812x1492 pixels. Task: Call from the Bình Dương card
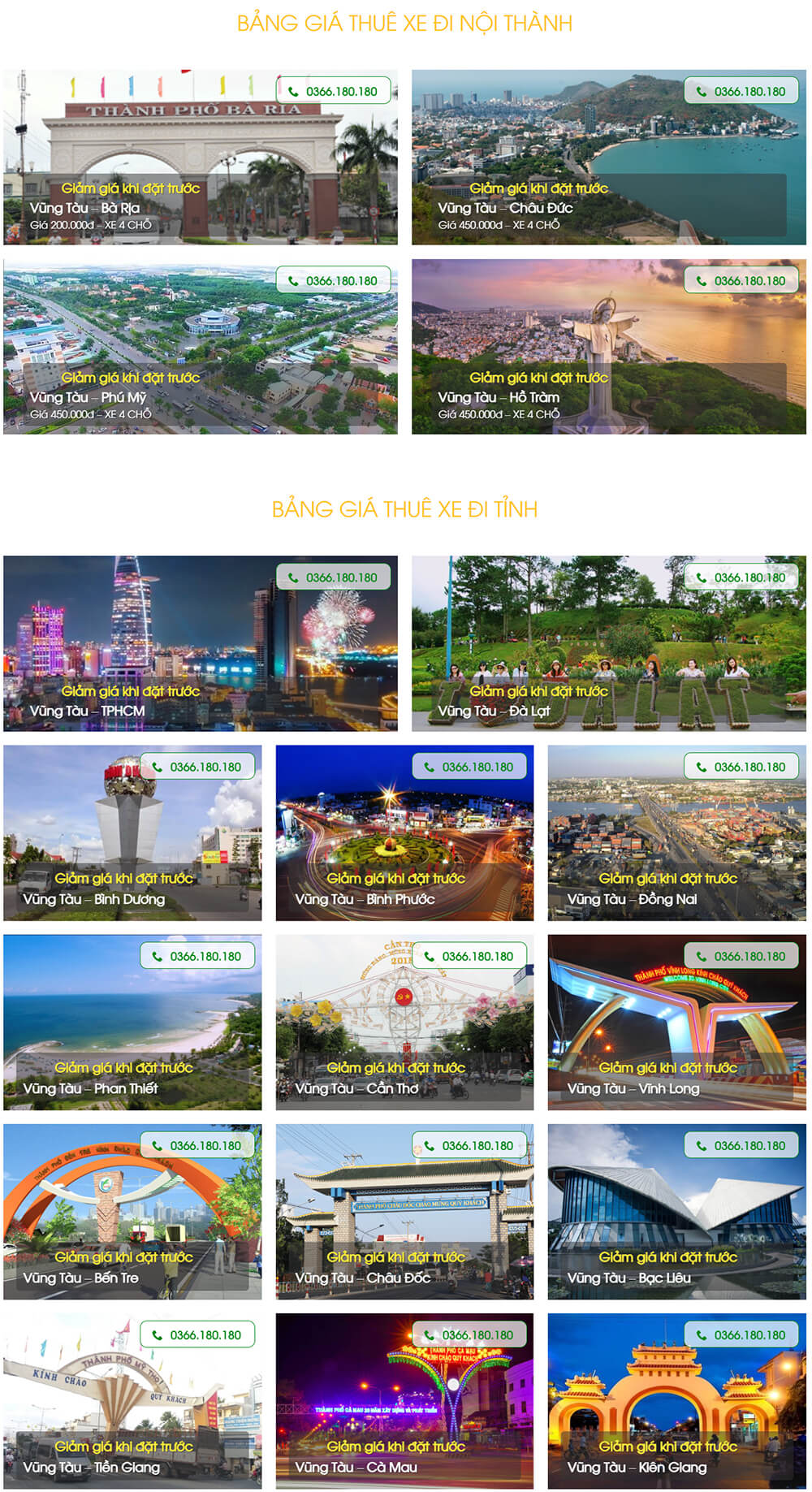197,767
